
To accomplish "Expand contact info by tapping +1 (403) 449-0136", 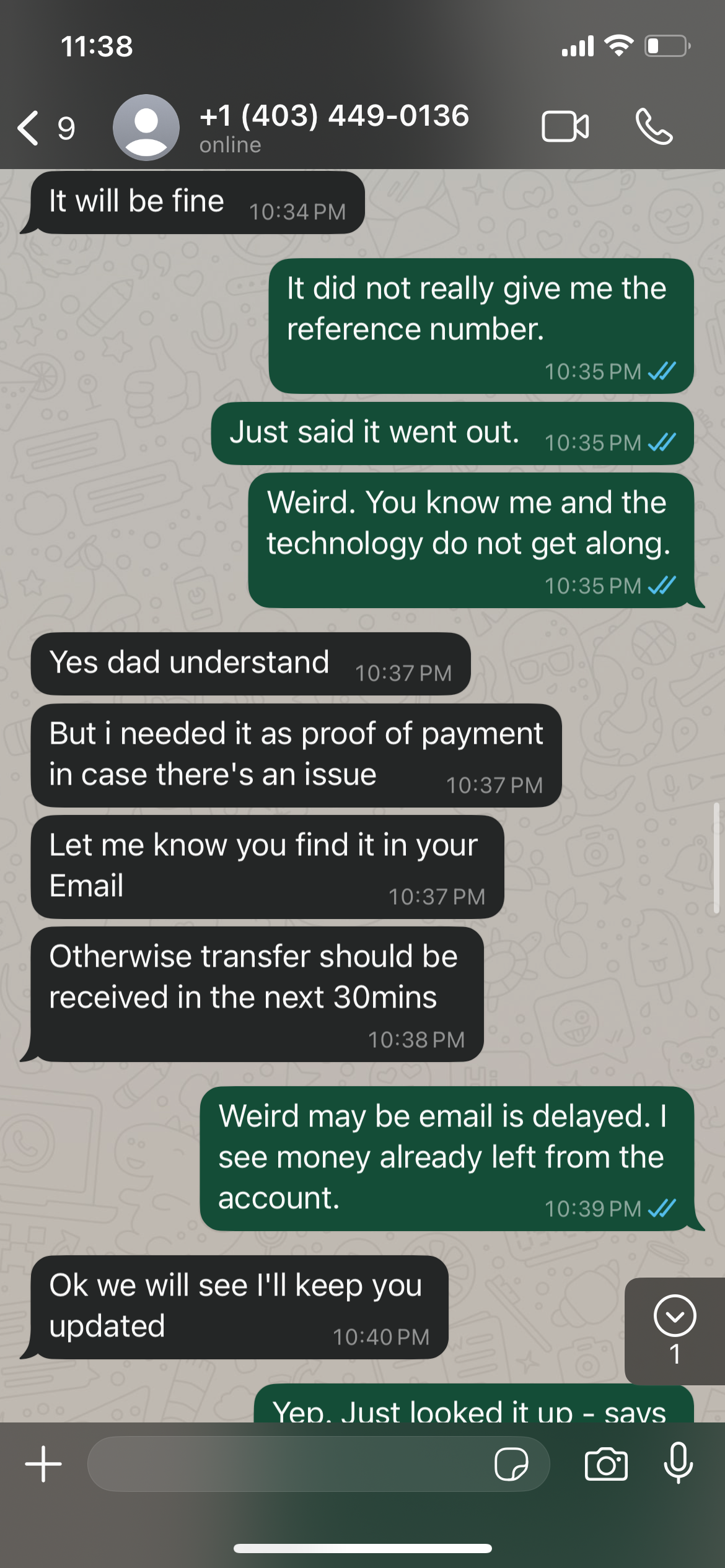I will point(335,116).
